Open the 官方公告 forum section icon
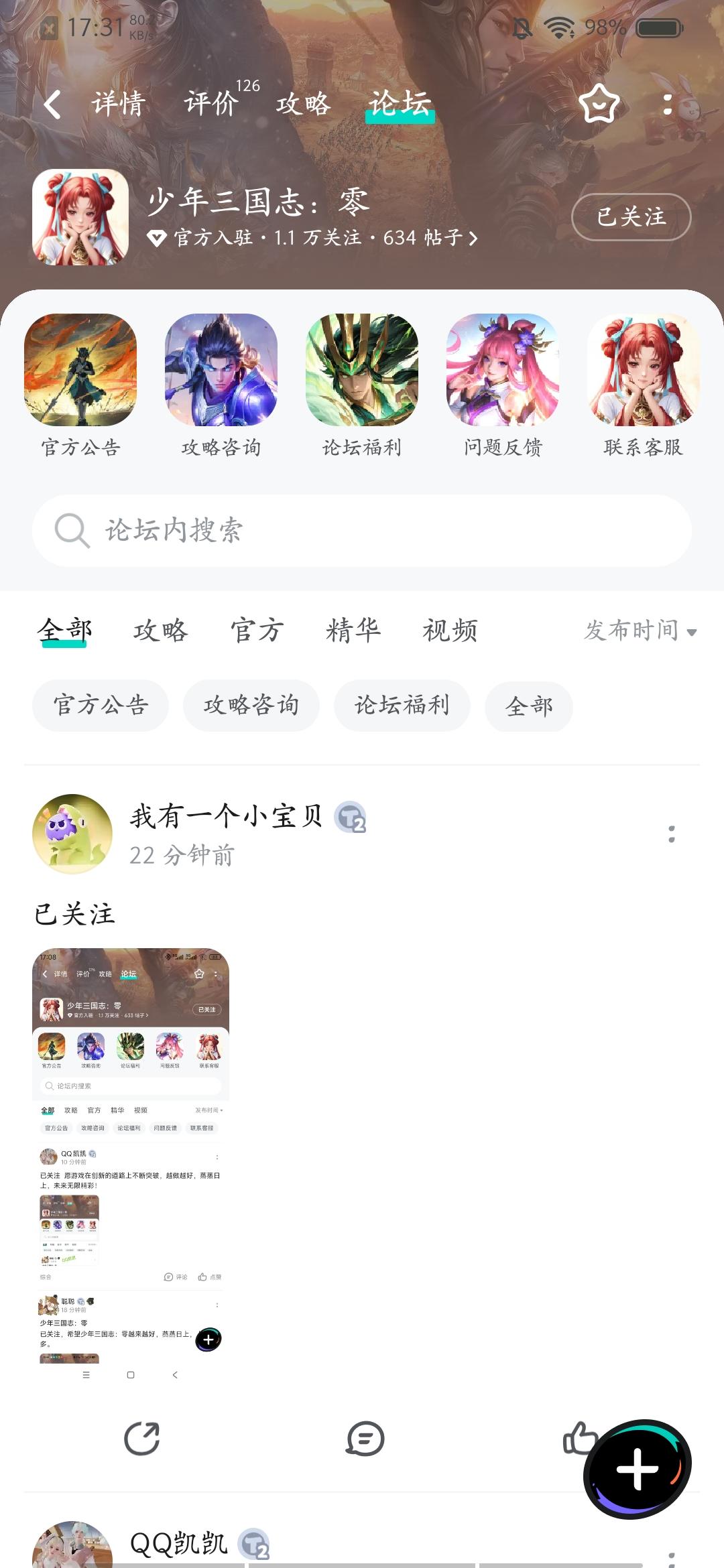The image size is (724, 1568). (x=78, y=373)
